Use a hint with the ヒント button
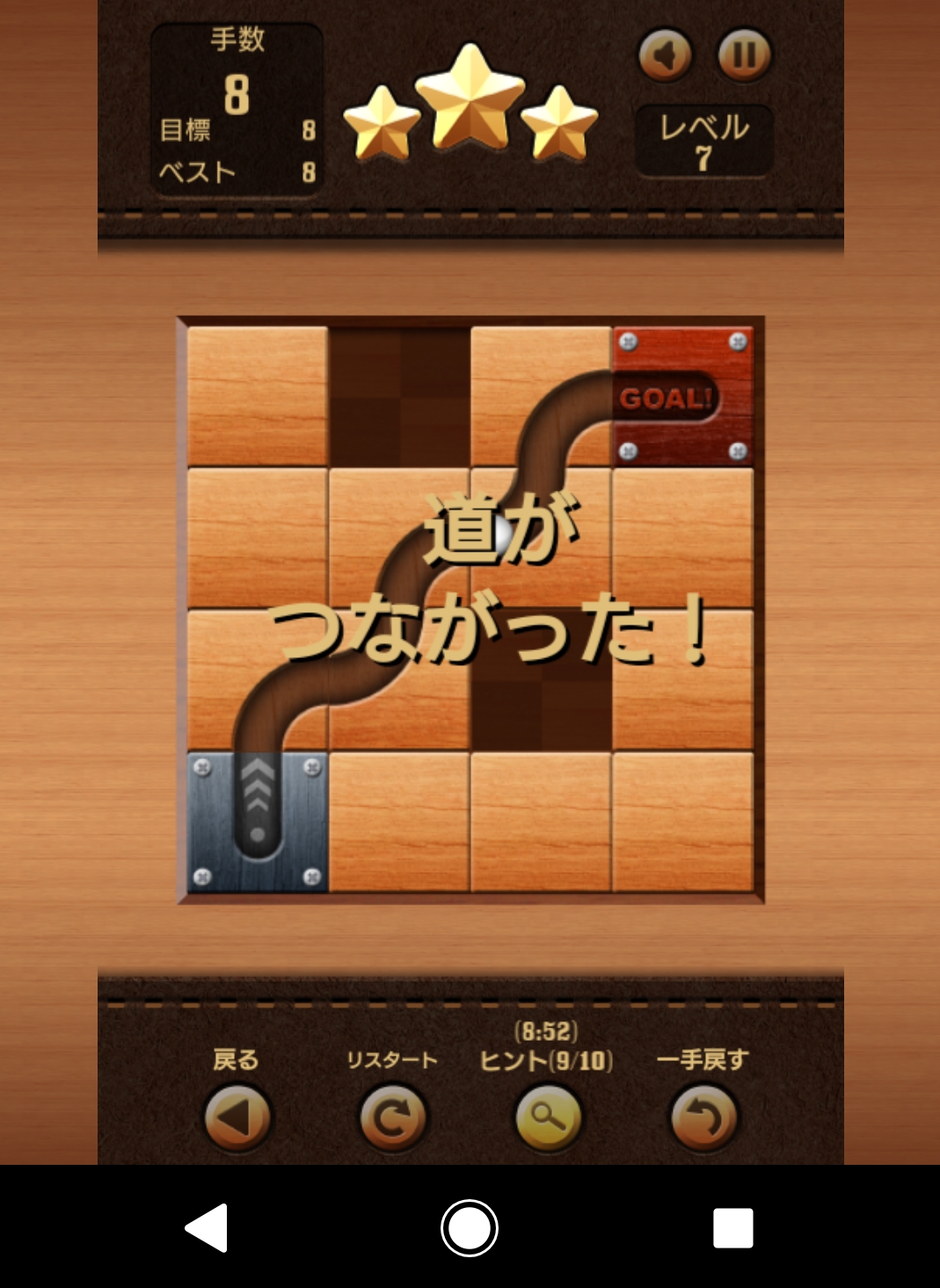 click(x=547, y=1117)
